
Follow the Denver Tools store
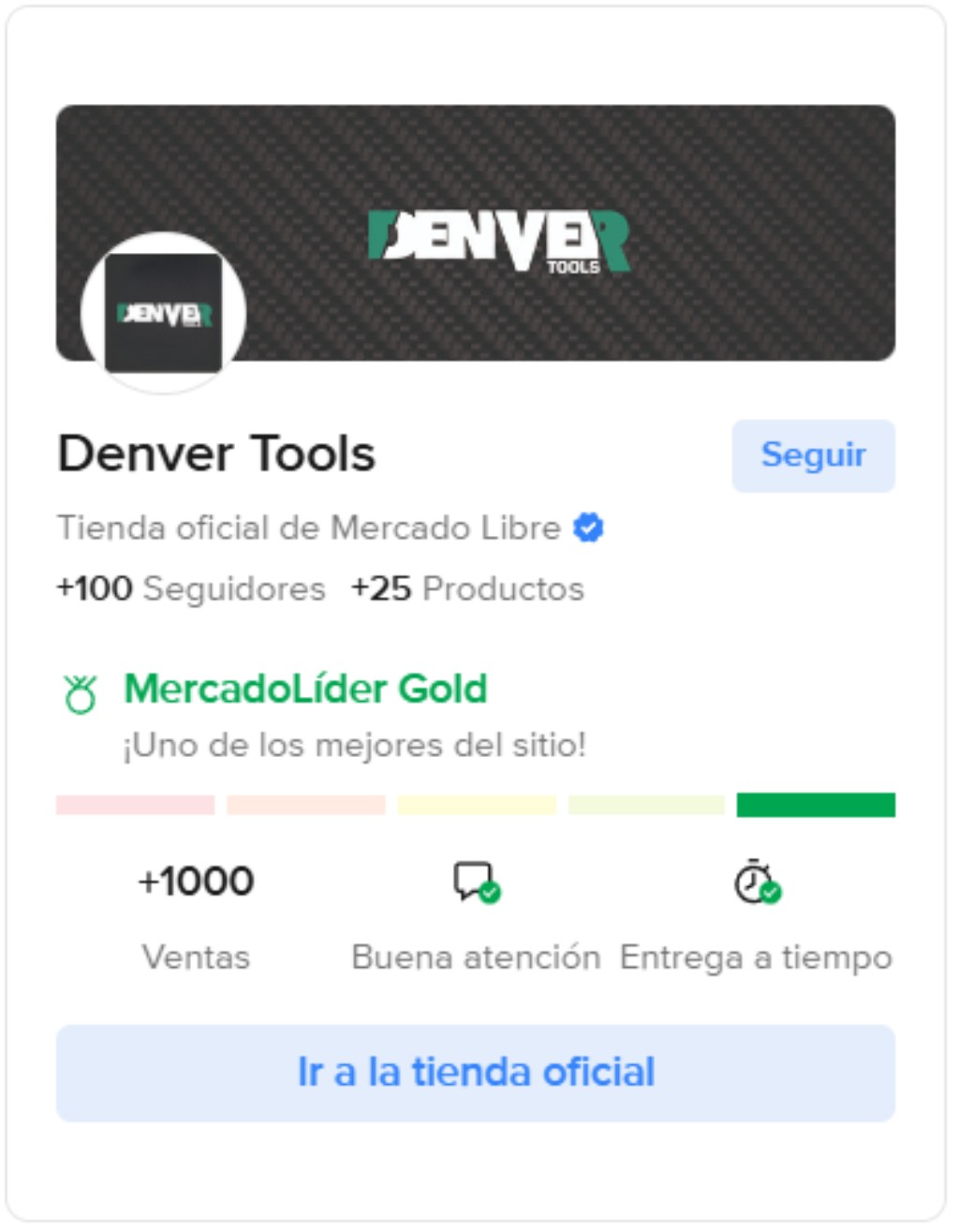[812, 455]
